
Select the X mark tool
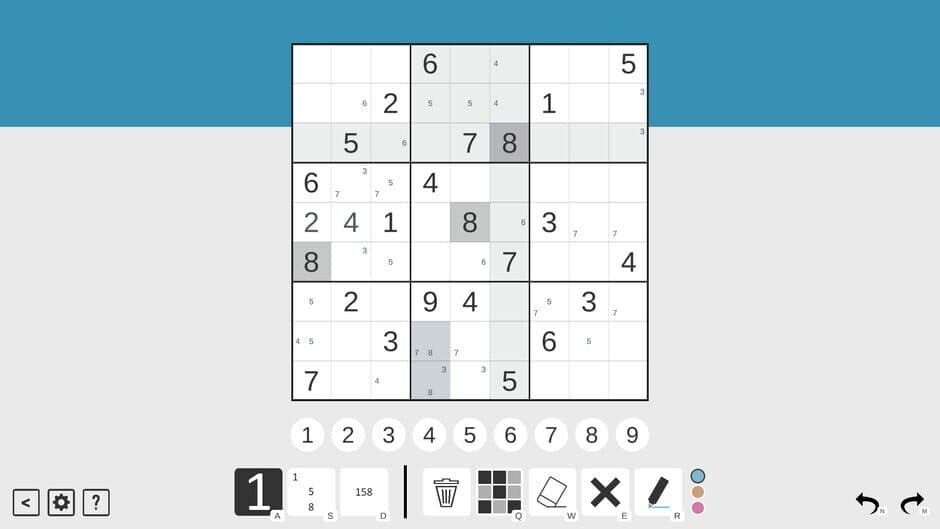(x=605, y=492)
